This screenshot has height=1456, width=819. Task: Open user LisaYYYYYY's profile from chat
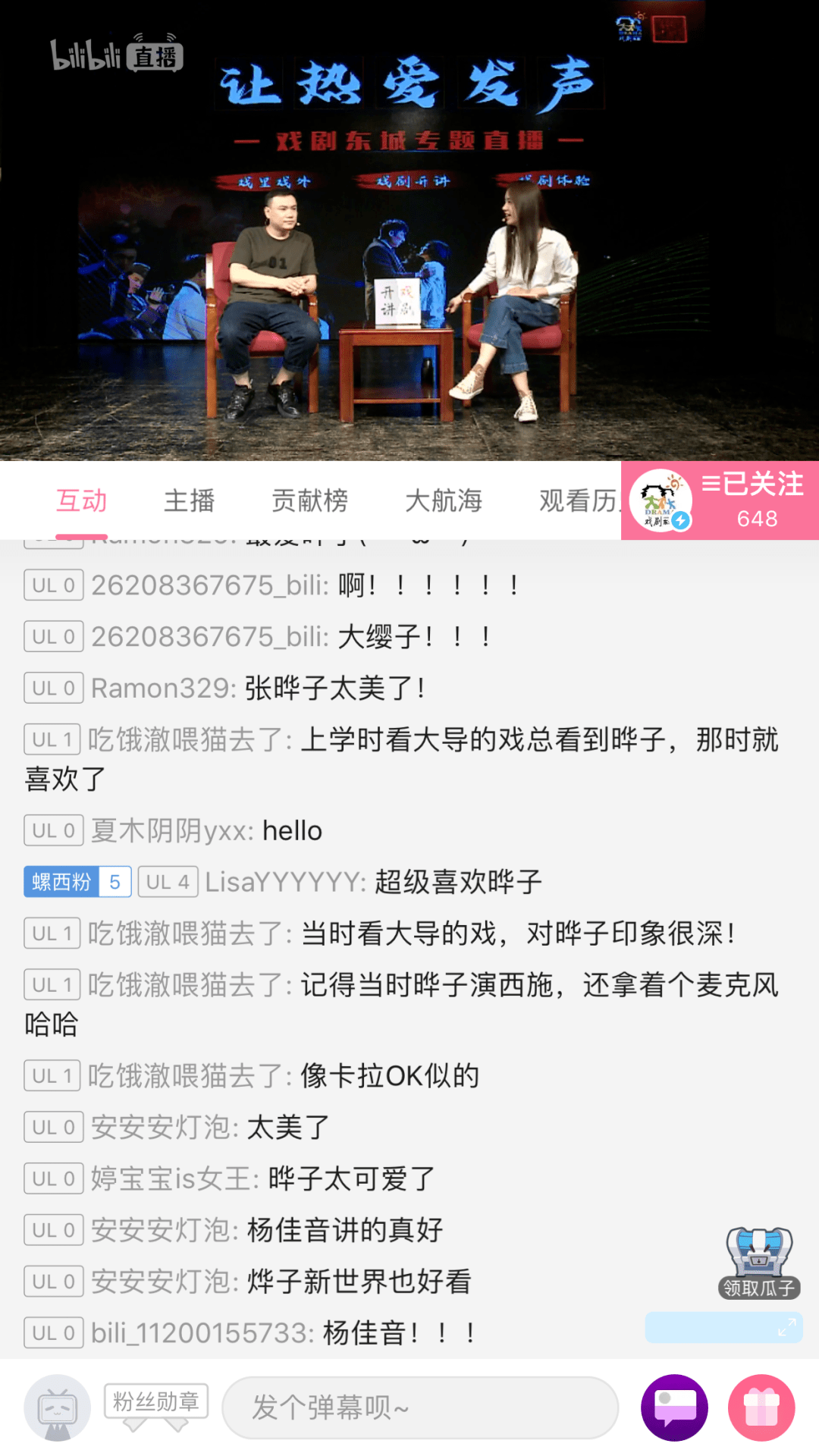click(x=285, y=882)
